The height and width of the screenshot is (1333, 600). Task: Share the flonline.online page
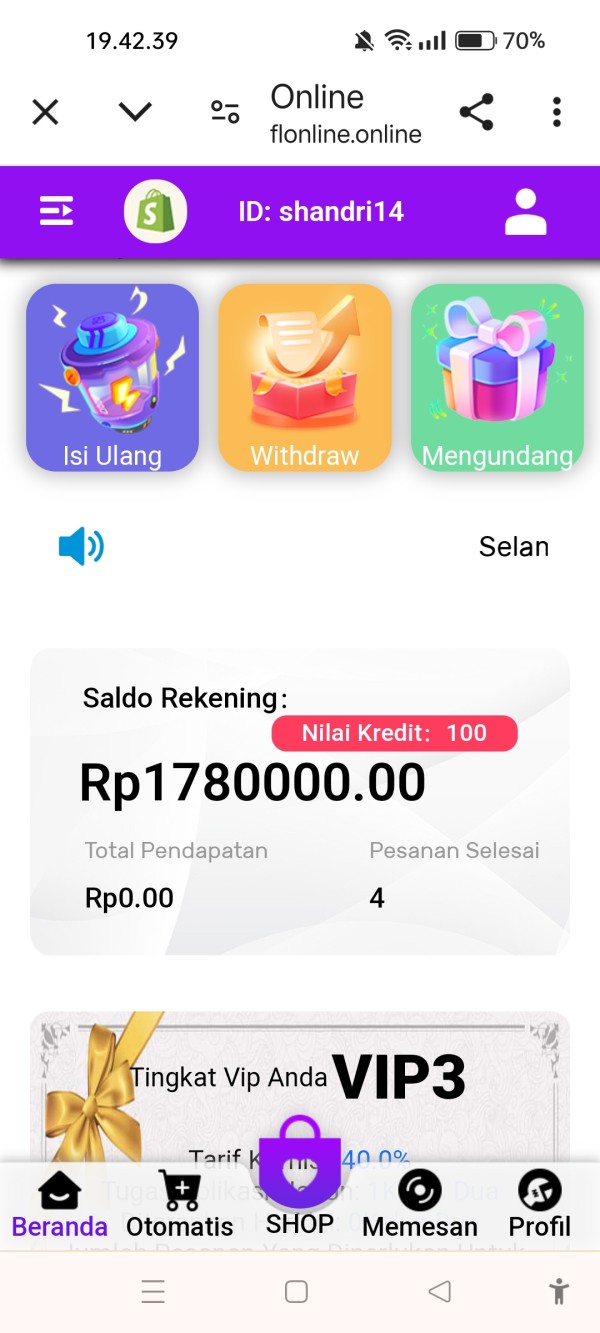(x=477, y=112)
